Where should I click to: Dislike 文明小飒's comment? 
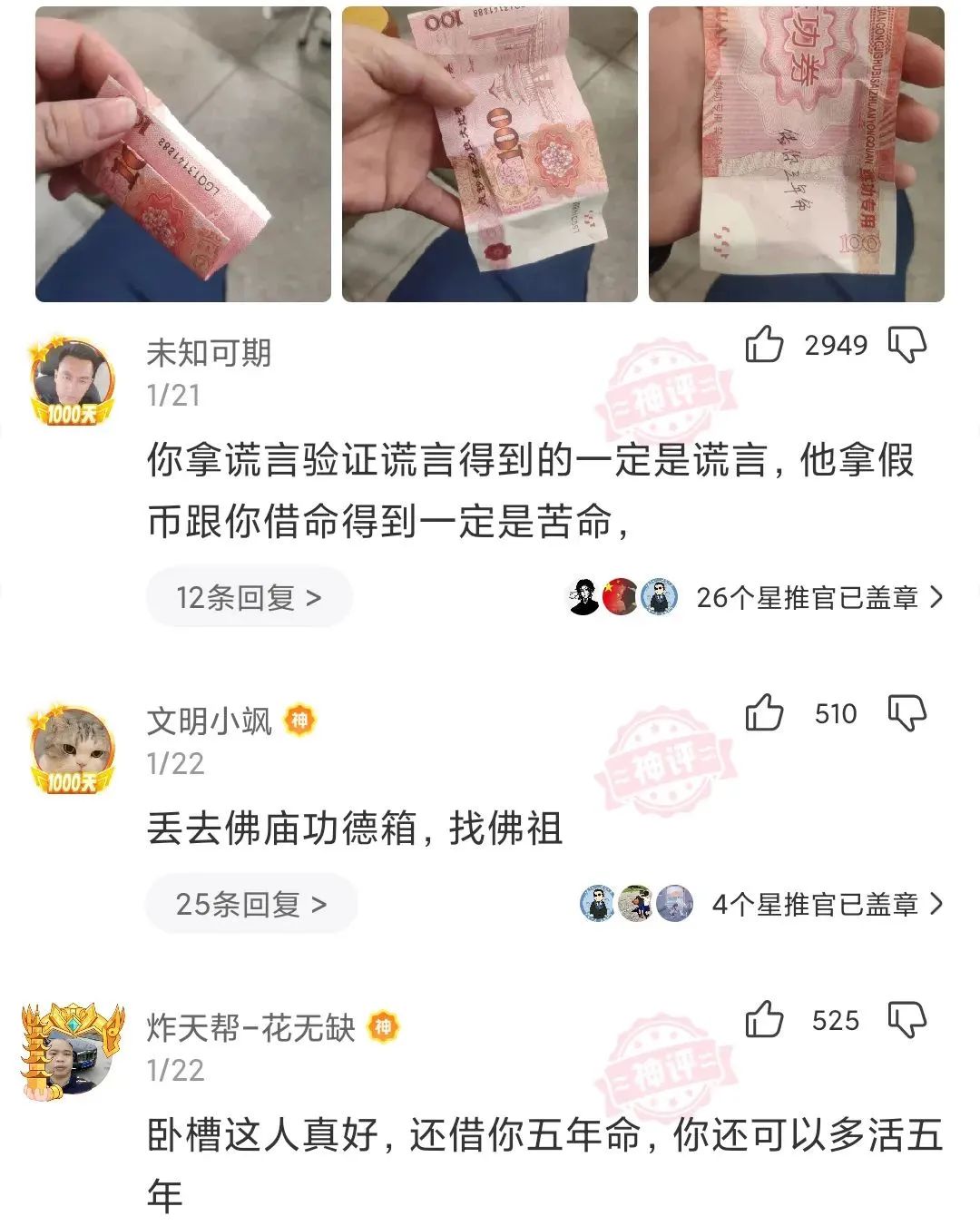(906, 713)
